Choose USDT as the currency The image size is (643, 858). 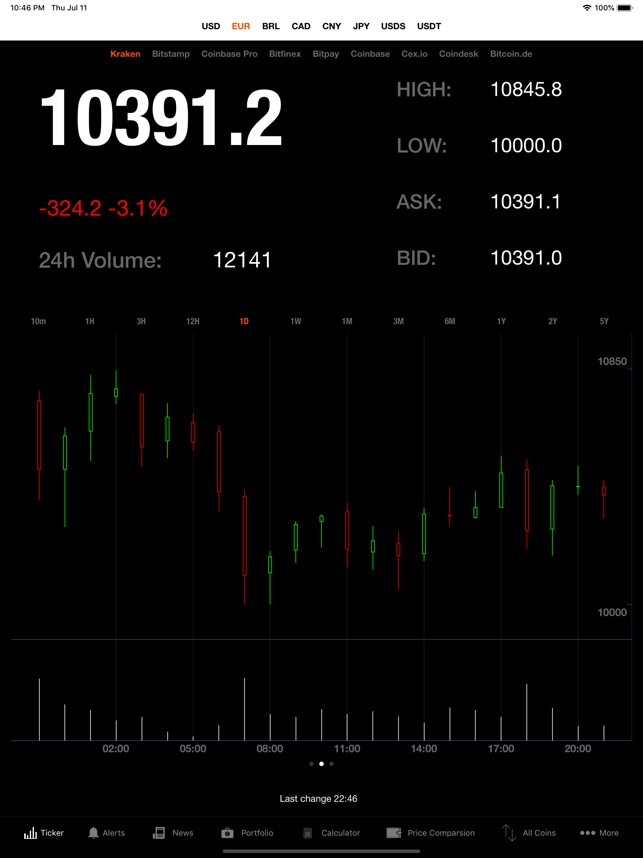(429, 26)
